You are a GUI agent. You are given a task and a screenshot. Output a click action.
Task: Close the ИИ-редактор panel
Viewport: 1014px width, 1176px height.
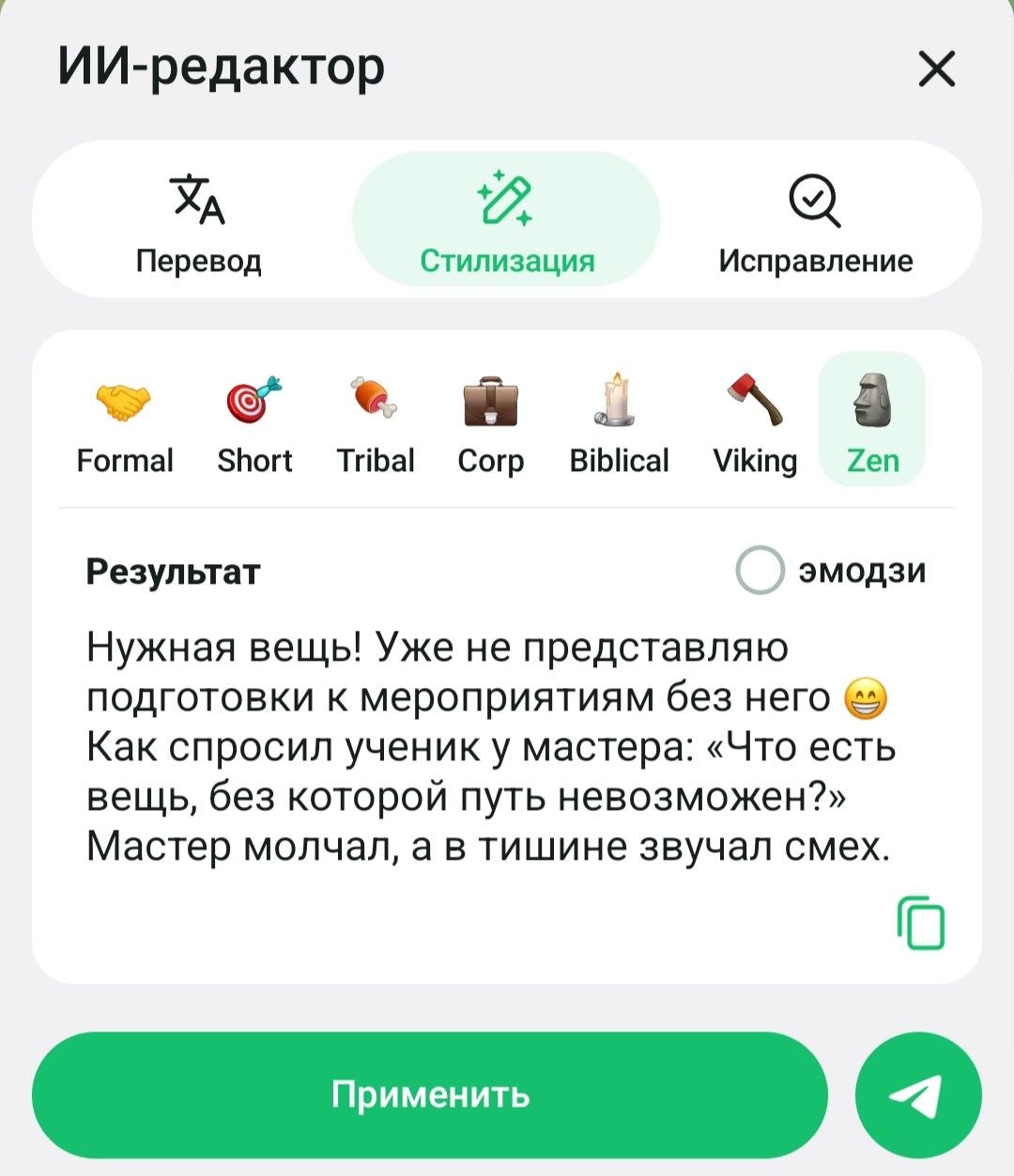936,69
